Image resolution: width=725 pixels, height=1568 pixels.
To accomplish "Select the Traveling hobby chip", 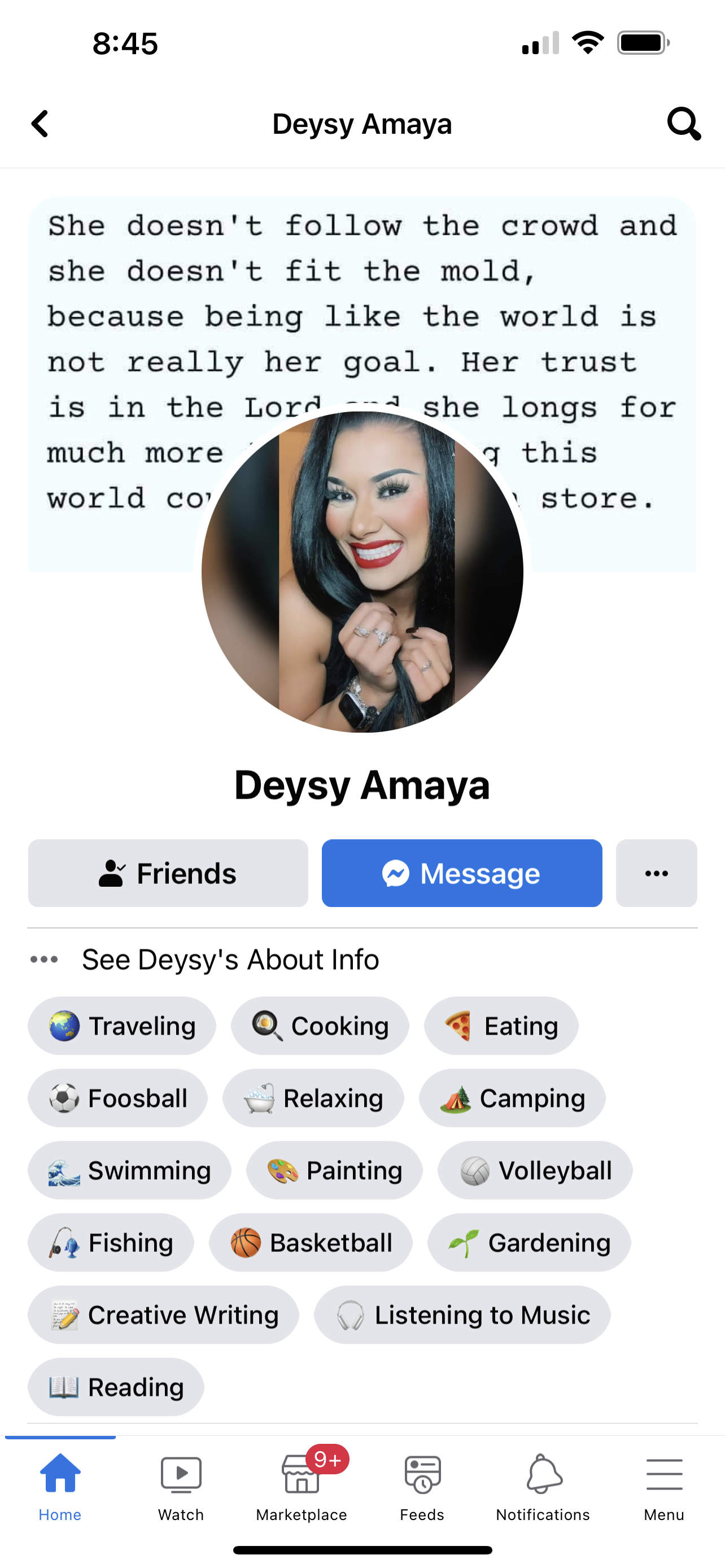I will click(122, 1026).
